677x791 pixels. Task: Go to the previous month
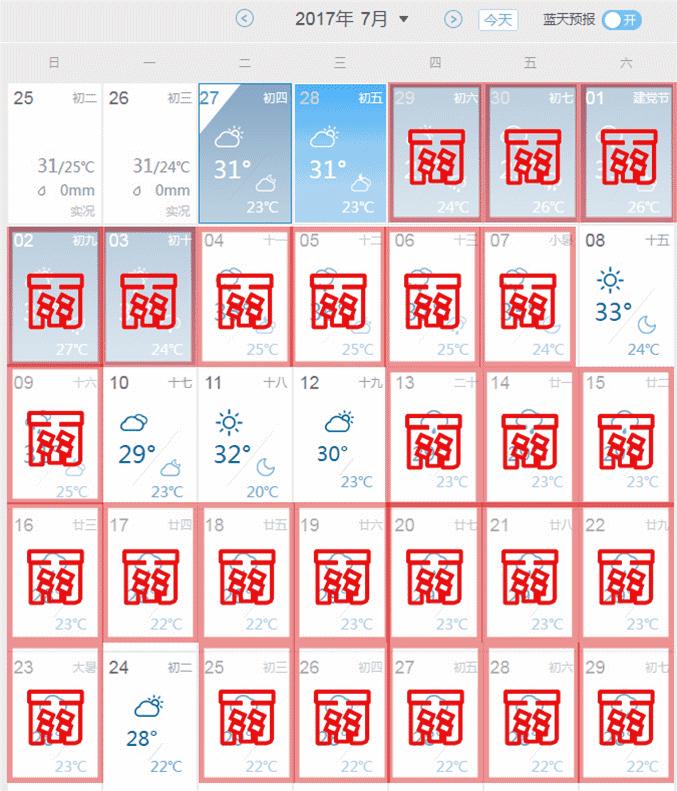[x=244, y=19]
